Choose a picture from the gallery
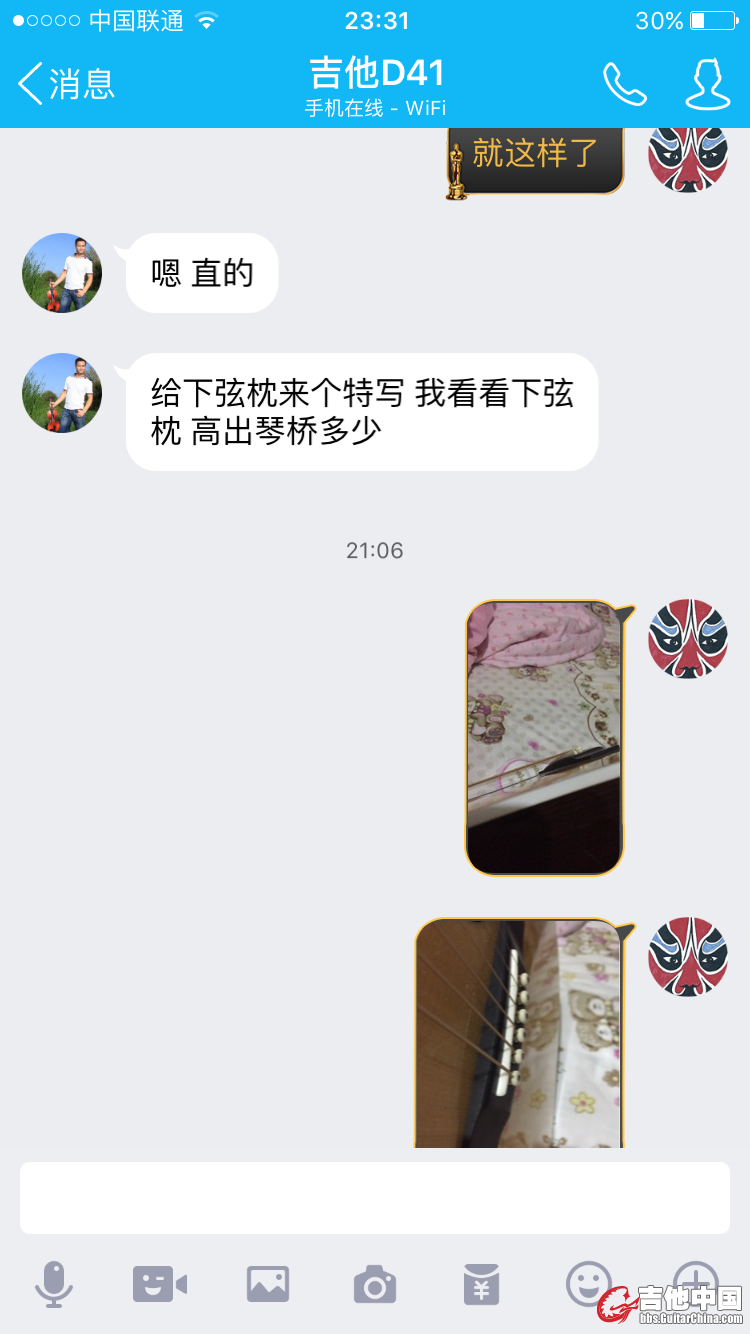Screen dimensions: 750x1334 tap(268, 1284)
